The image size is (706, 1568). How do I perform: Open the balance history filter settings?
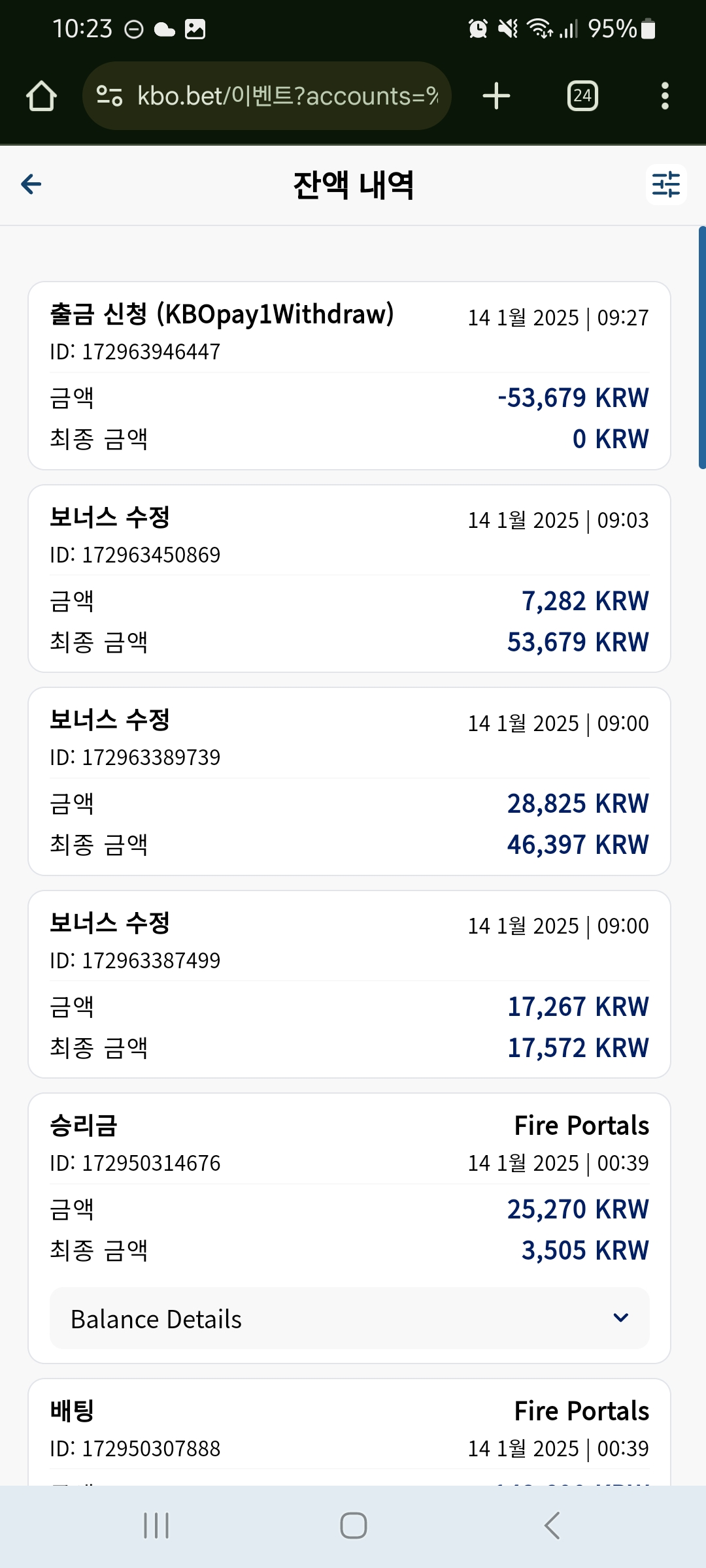tap(666, 184)
